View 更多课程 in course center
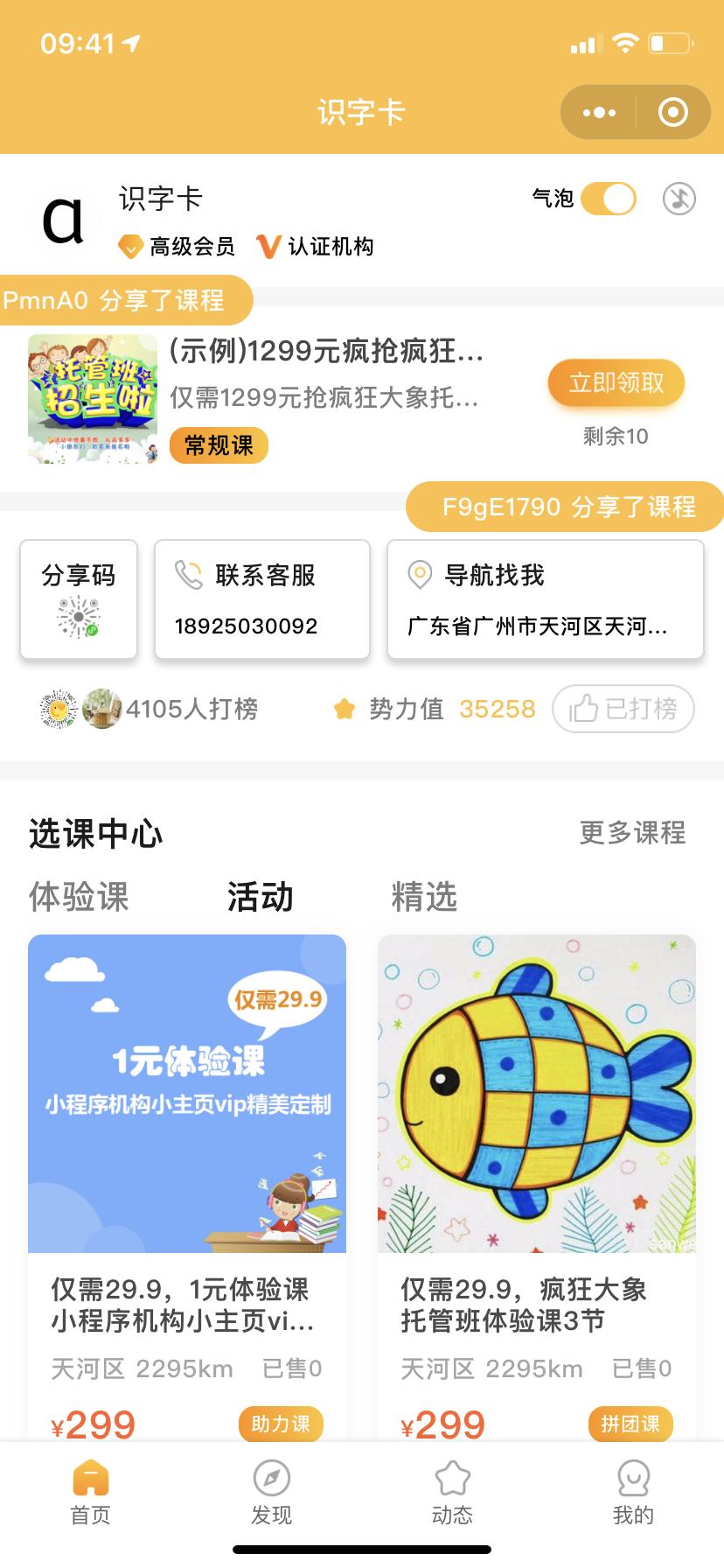This screenshot has height=1568, width=724. pos(632,833)
